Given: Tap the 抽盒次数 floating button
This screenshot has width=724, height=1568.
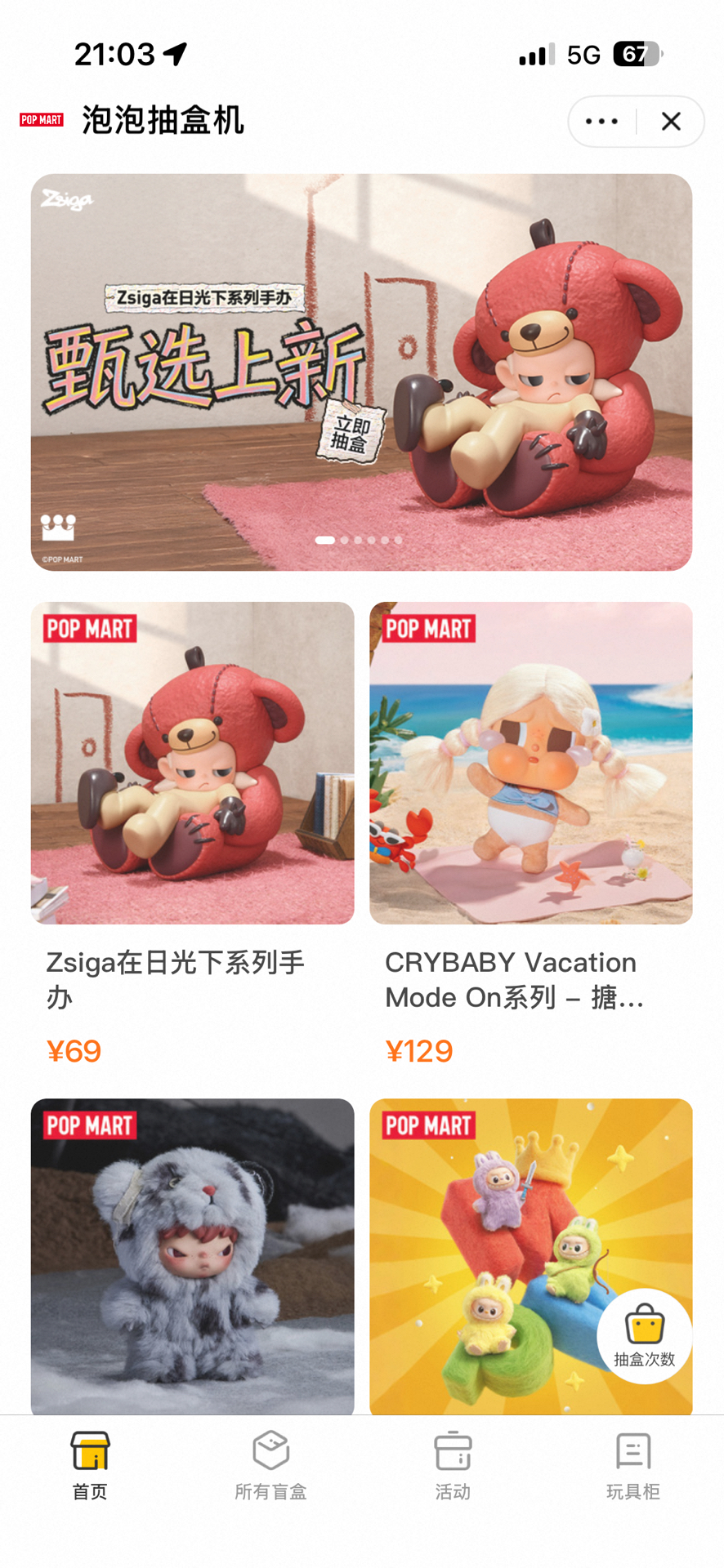Looking at the screenshot, I should click(644, 1335).
